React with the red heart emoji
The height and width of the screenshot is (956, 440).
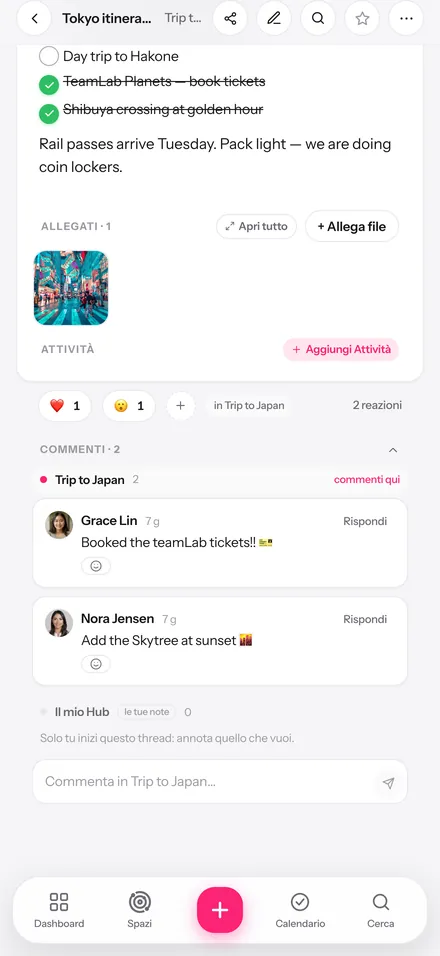[x=65, y=405]
